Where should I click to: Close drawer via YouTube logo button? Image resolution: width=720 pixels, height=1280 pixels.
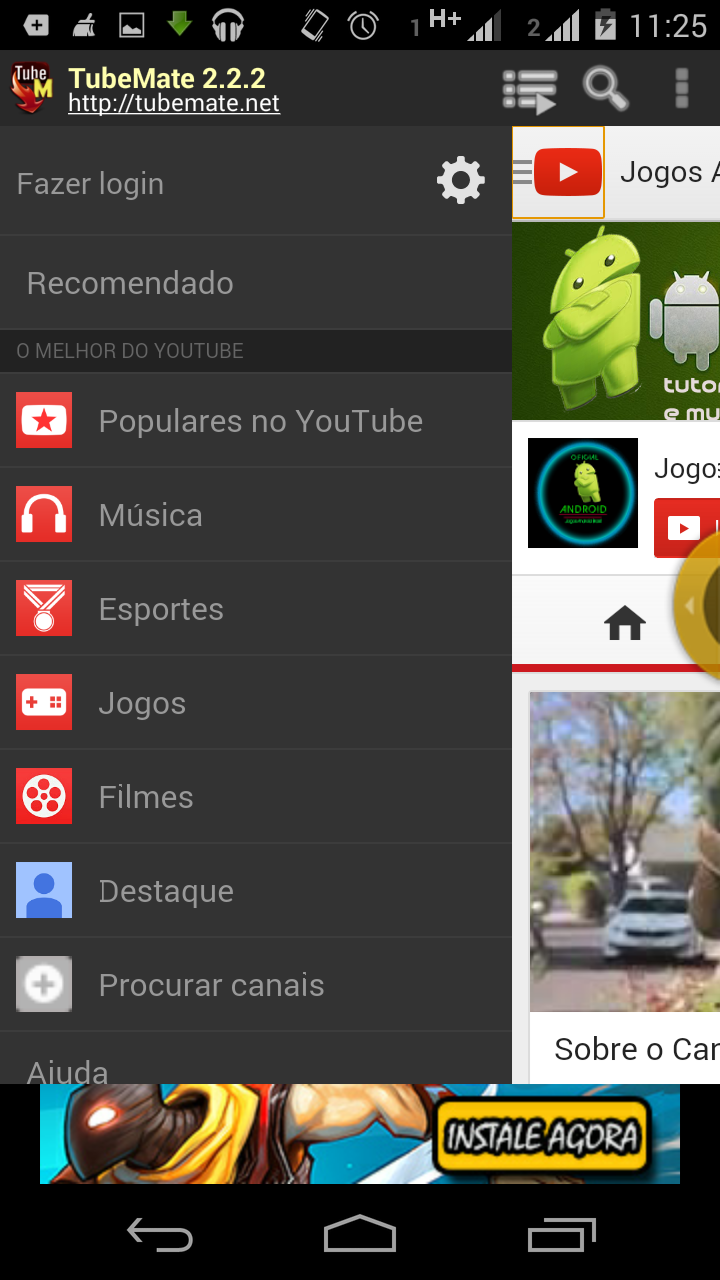click(559, 172)
